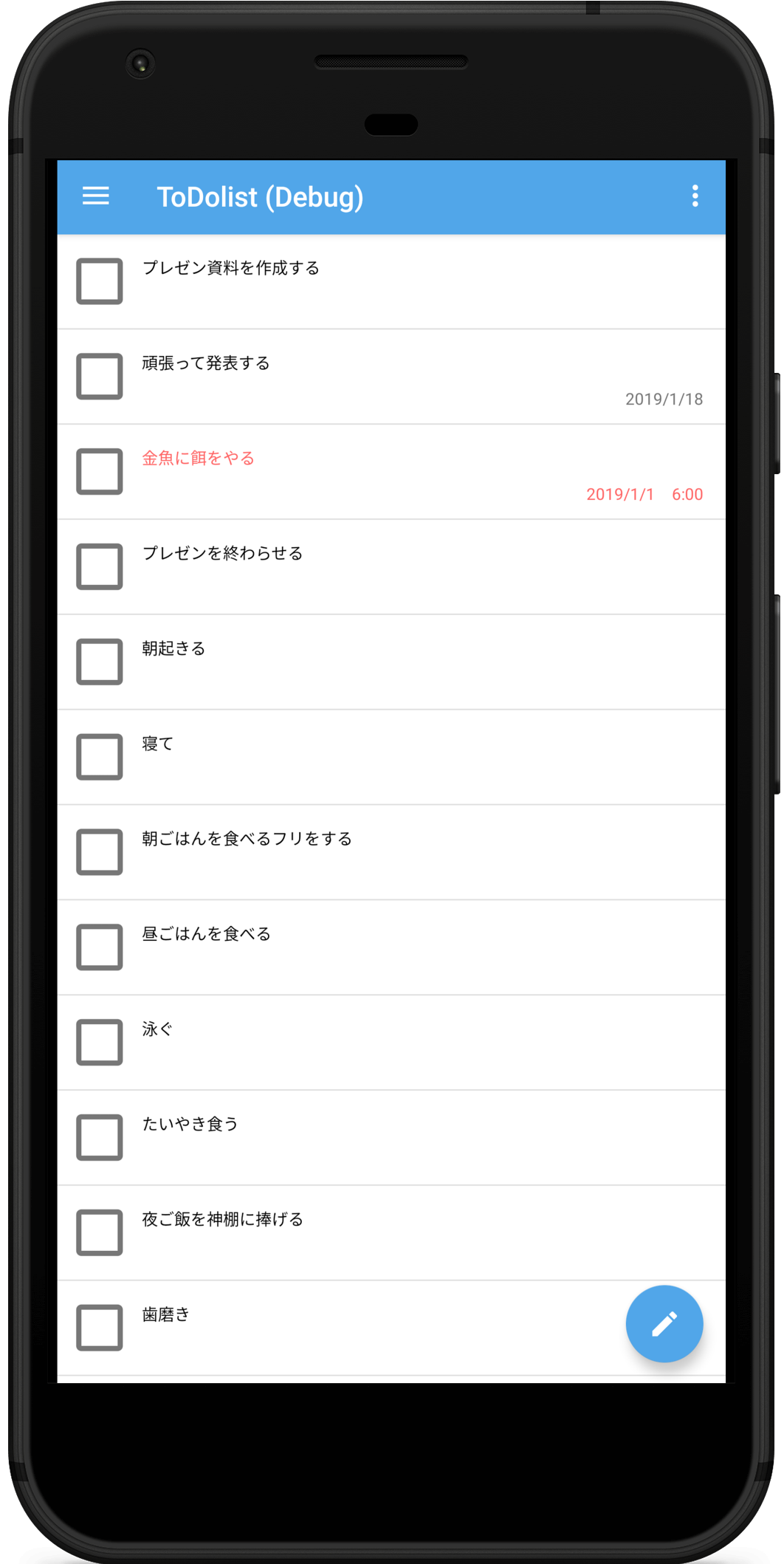Check the box for 頑張って発表する
784x1564 pixels.
click(100, 377)
